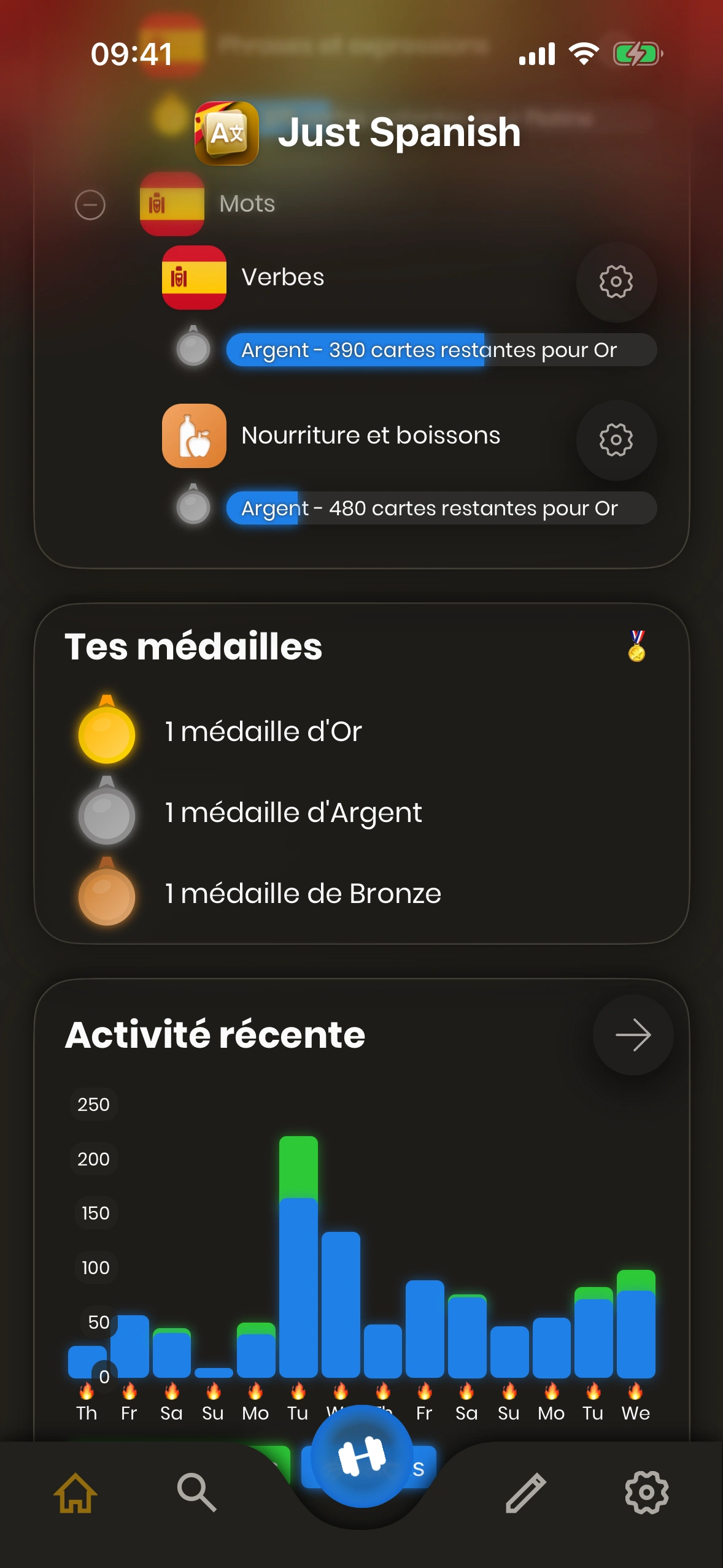Image resolution: width=723 pixels, height=1568 pixels.
Task: Open the Activité récente details arrow
Action: [633, 1036]
